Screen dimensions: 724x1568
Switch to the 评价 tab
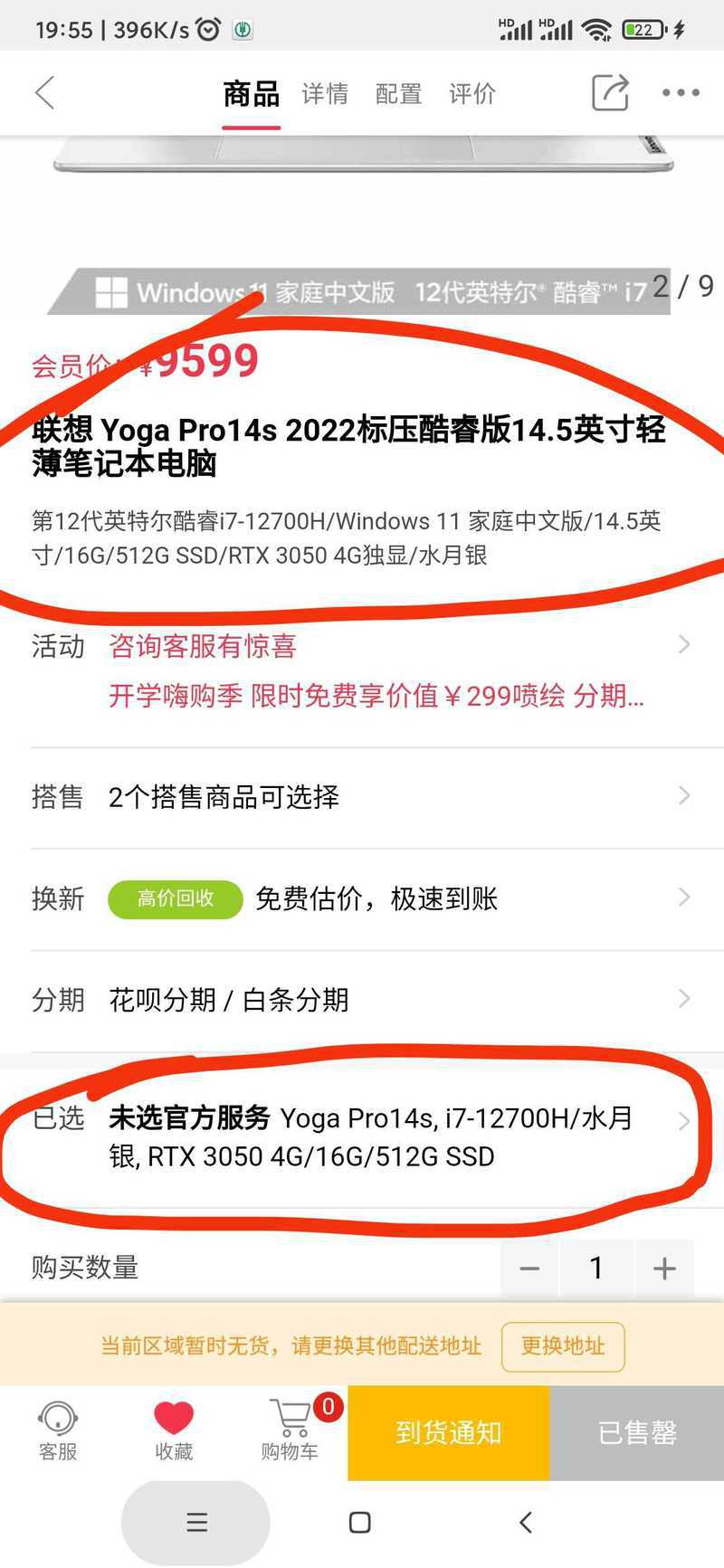(472, 94)
